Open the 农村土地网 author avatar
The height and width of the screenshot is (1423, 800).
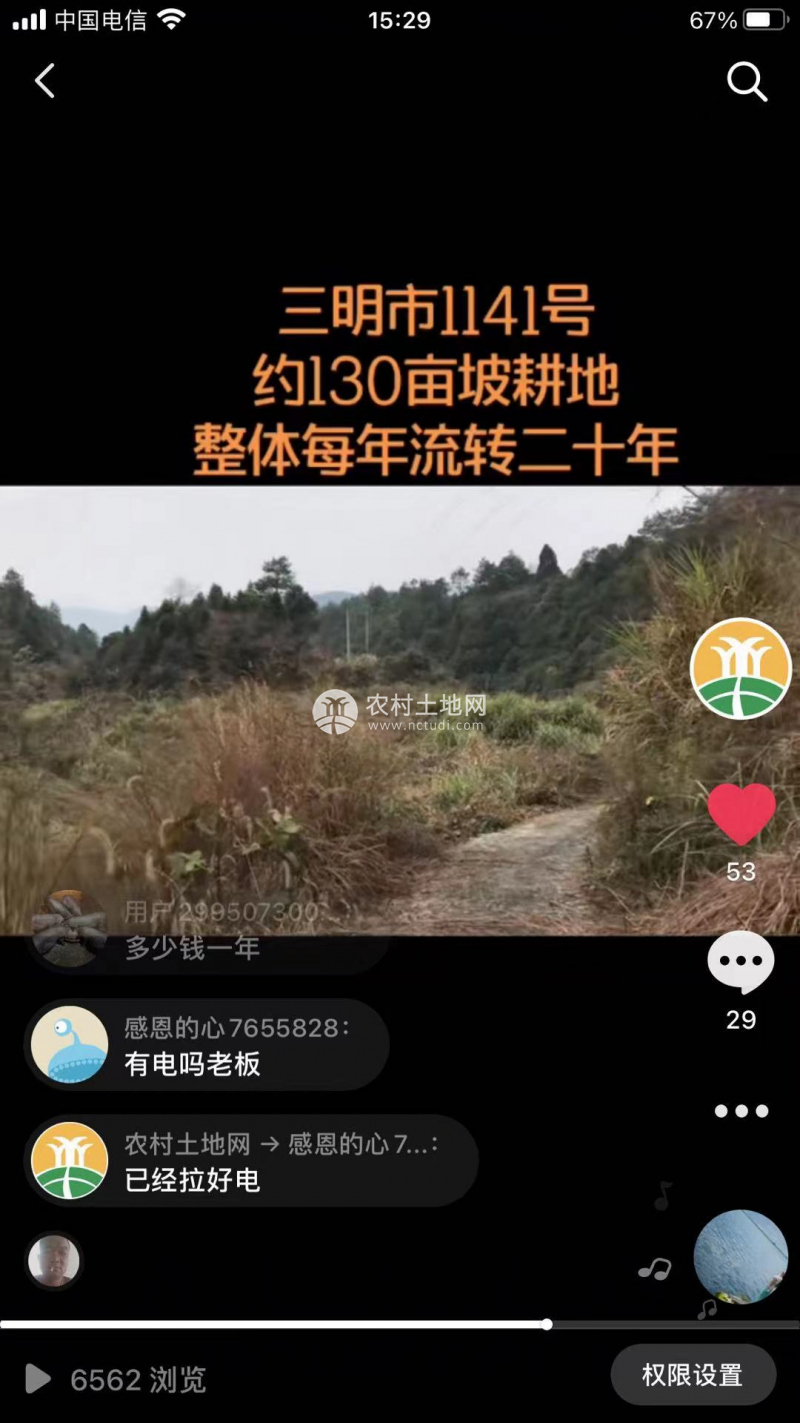click(x=741, y=668)
